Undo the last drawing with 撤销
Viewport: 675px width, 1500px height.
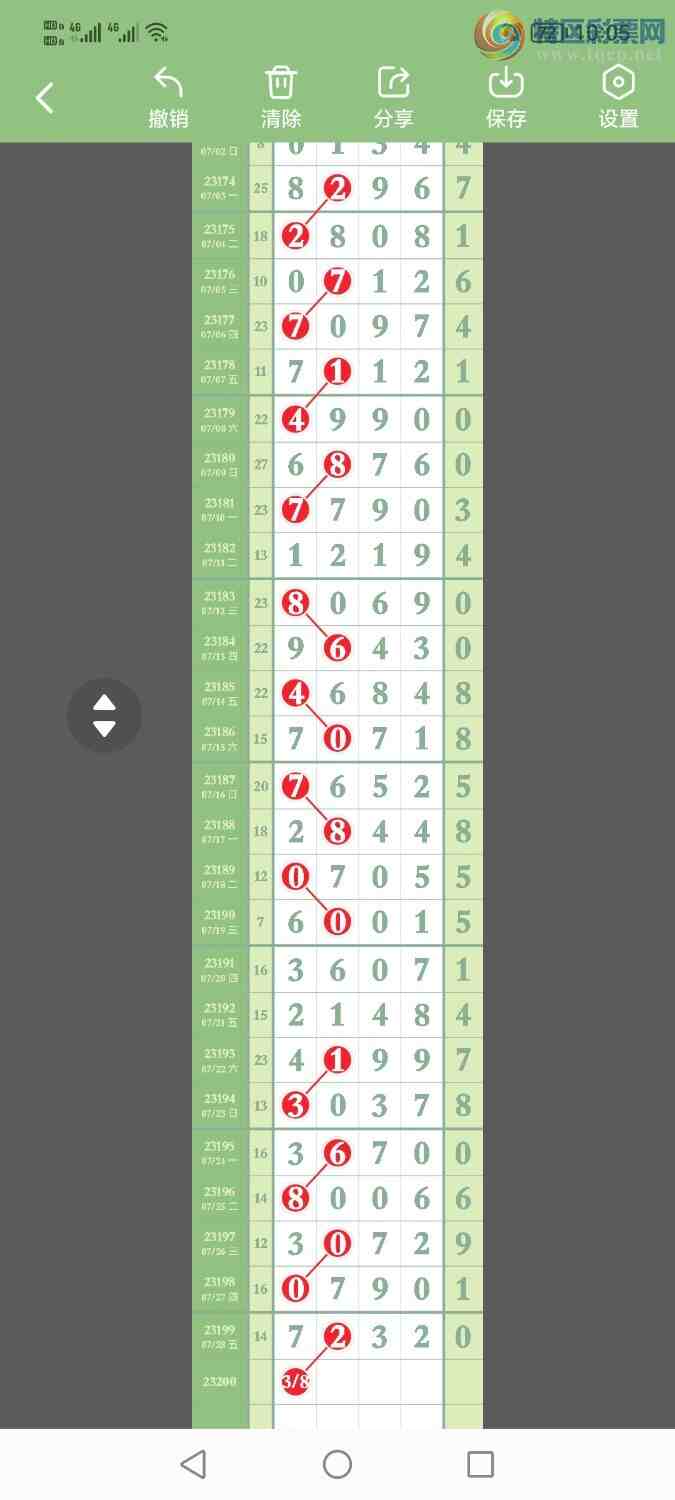(x=168, y=97)
